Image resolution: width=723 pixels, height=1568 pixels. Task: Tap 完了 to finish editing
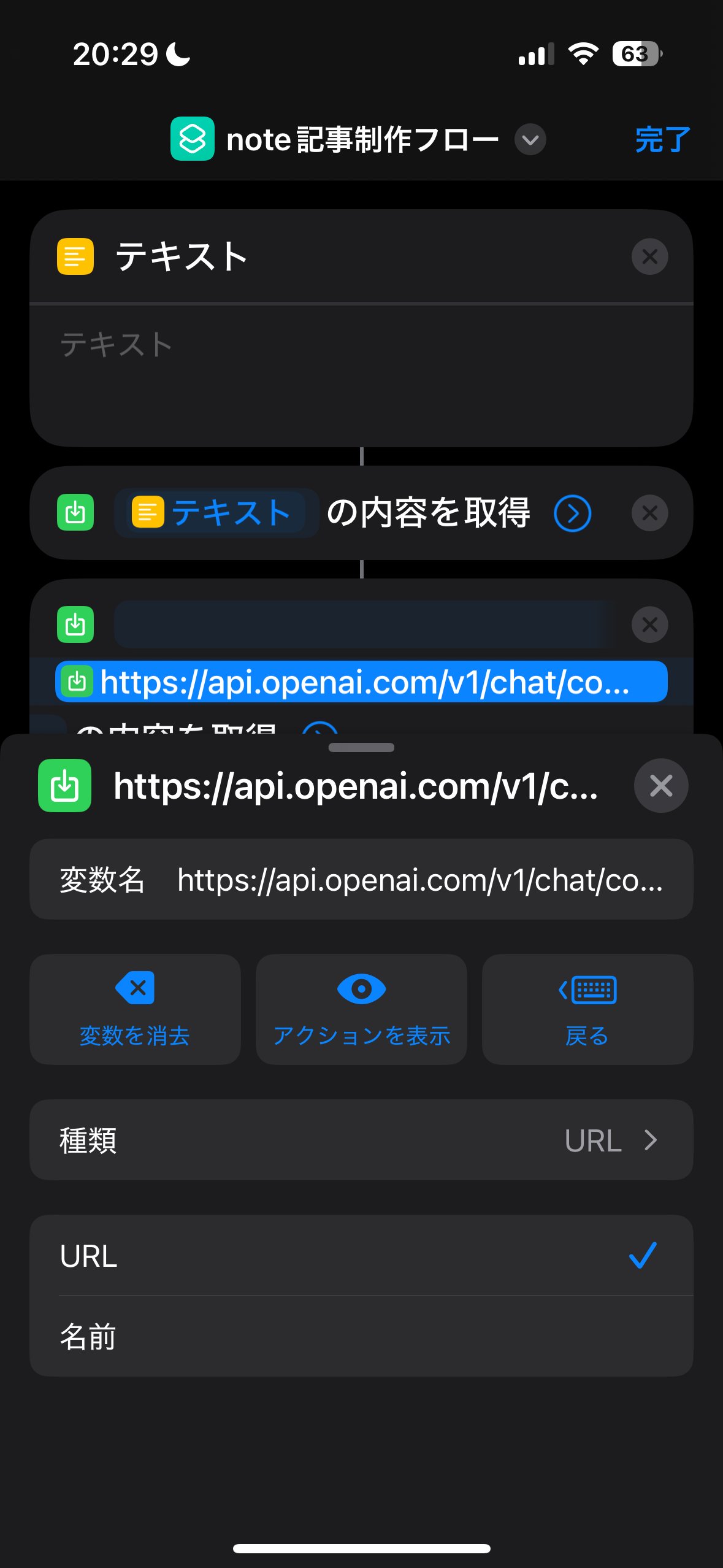tap(662, 140)
